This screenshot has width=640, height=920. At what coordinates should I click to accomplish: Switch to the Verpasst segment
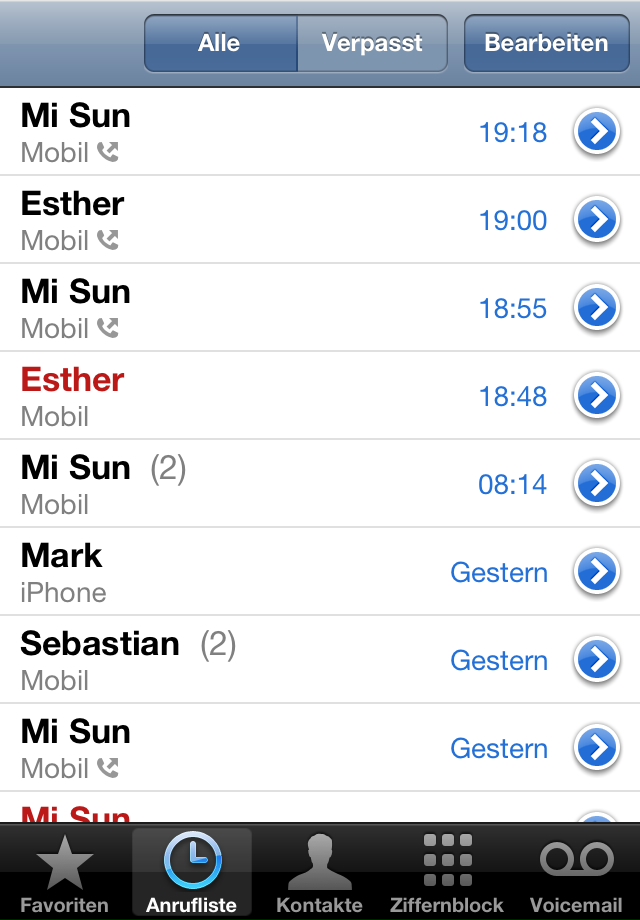372,43
